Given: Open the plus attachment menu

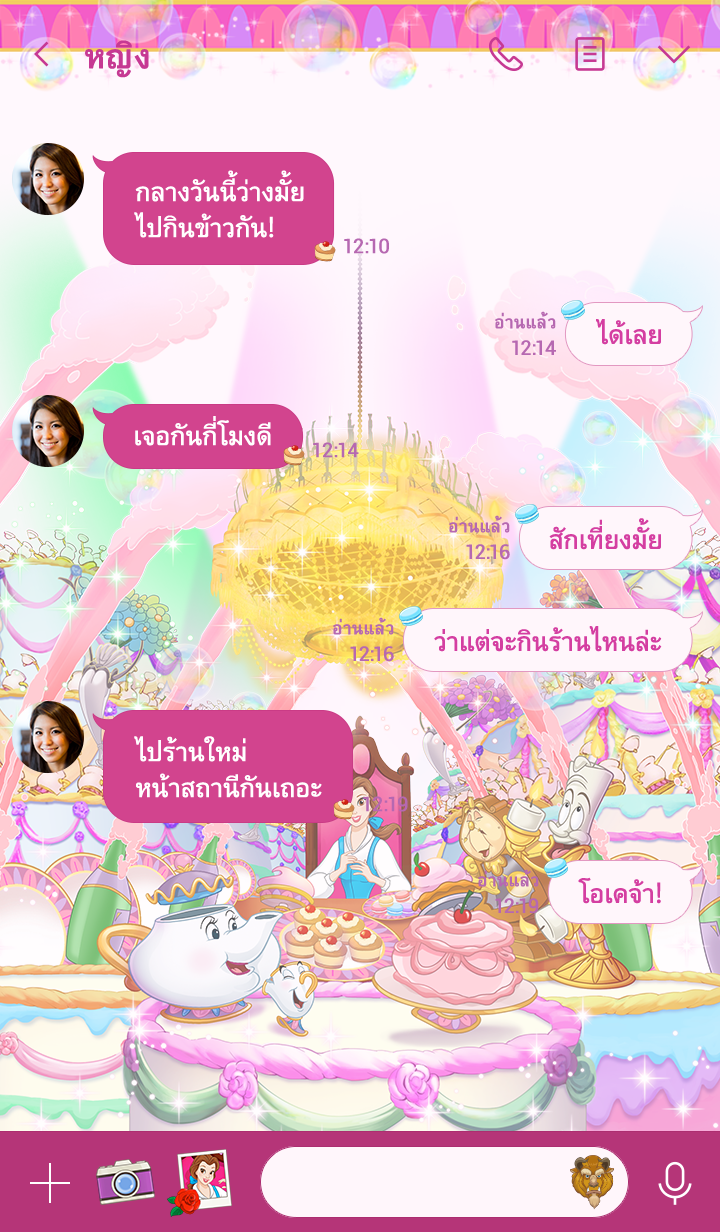Looking at the screenshot, I should click(50, 1183).
